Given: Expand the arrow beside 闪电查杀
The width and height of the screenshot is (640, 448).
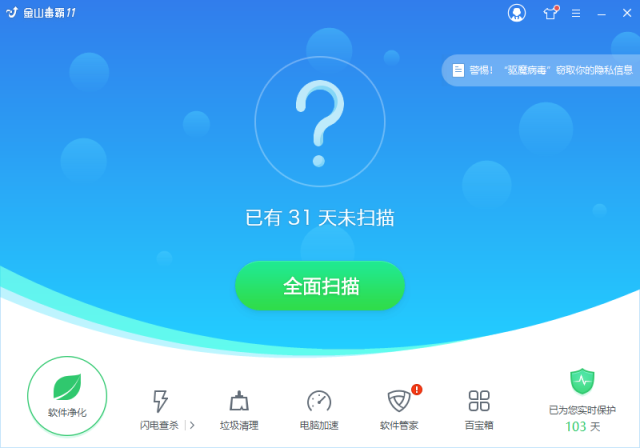Looking at the screenshot, I should 190,425.
